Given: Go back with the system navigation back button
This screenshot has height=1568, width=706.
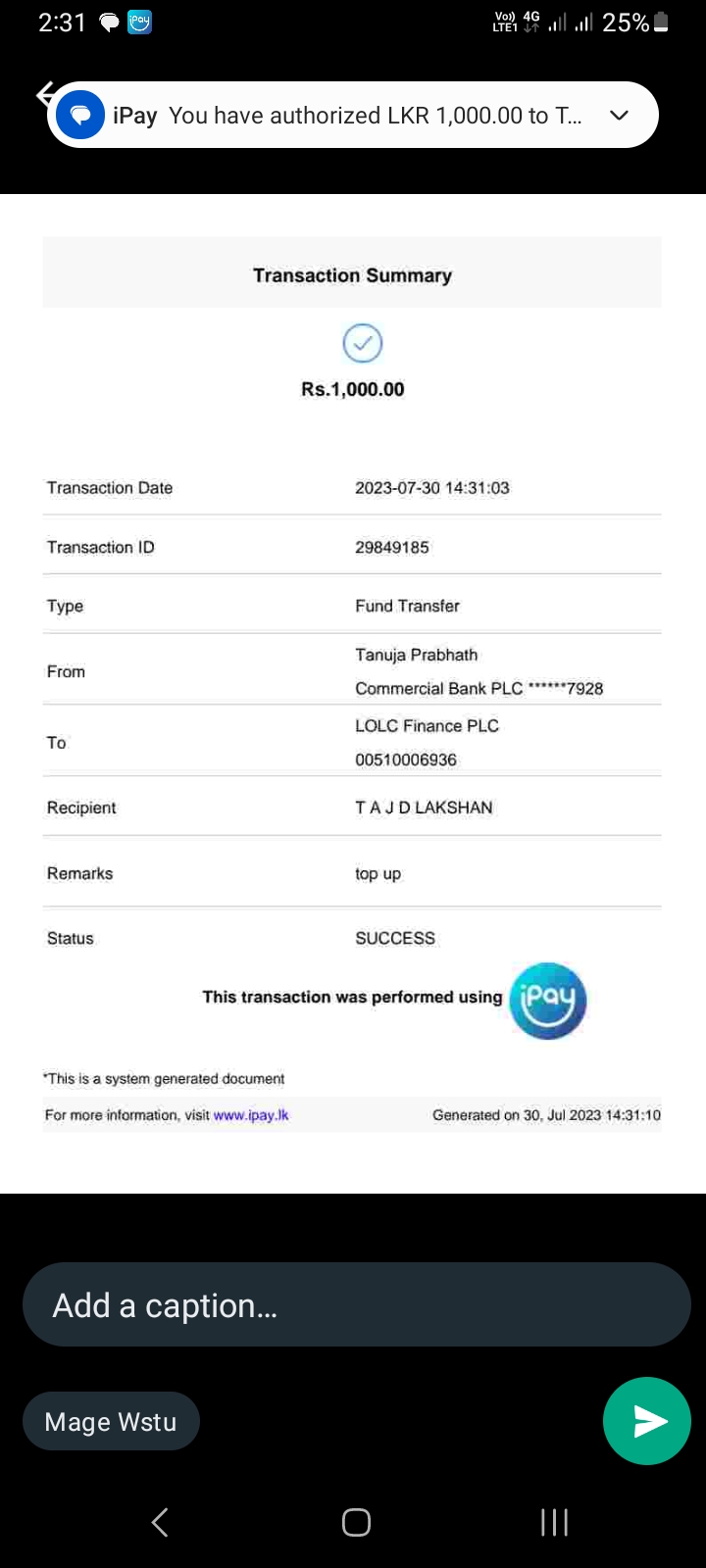Looking at the screenshot, I should 160,1522.
